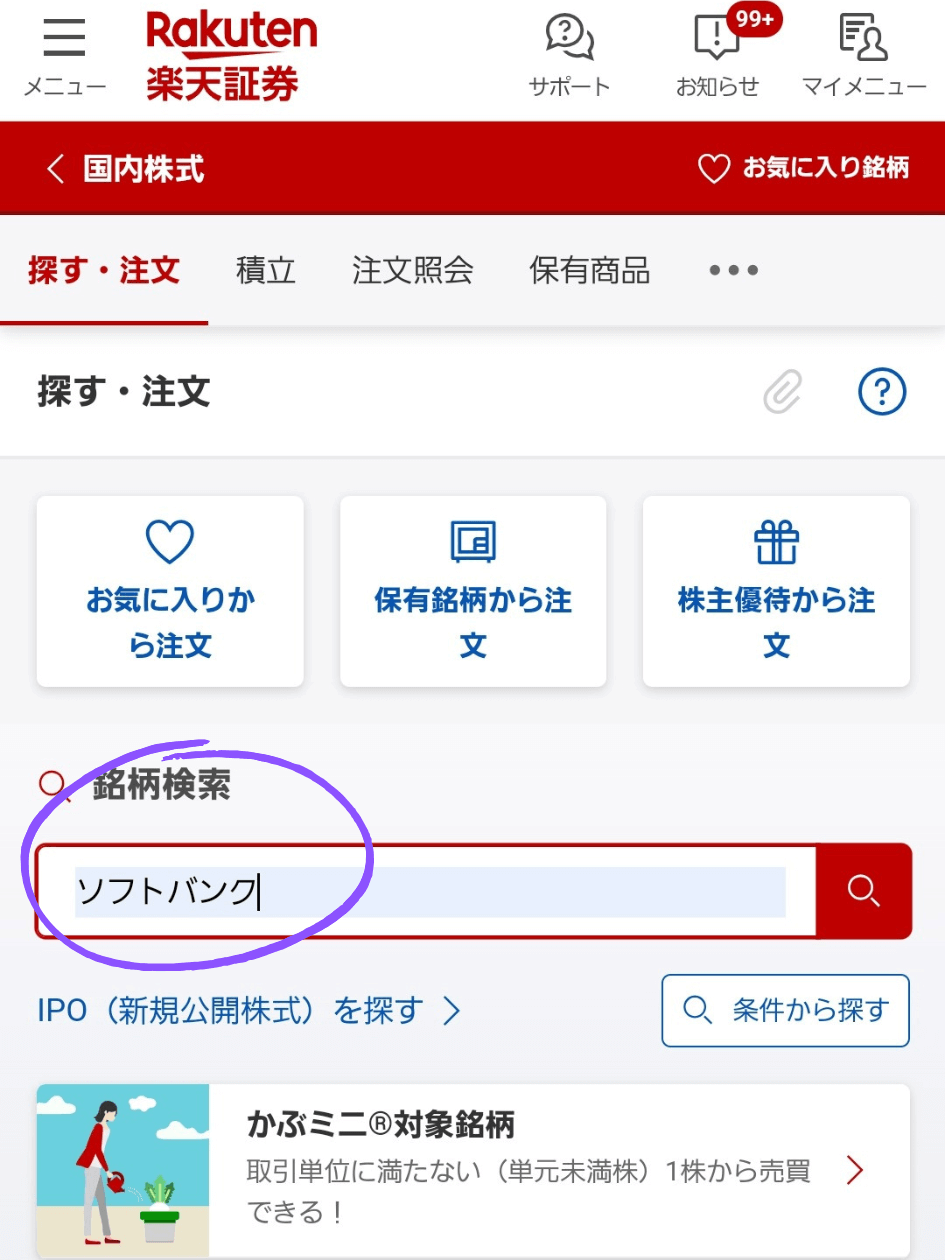This screenshot has height=1260, width=945.
Task: Open お知らせ notifications
Action: click(717, 56)
